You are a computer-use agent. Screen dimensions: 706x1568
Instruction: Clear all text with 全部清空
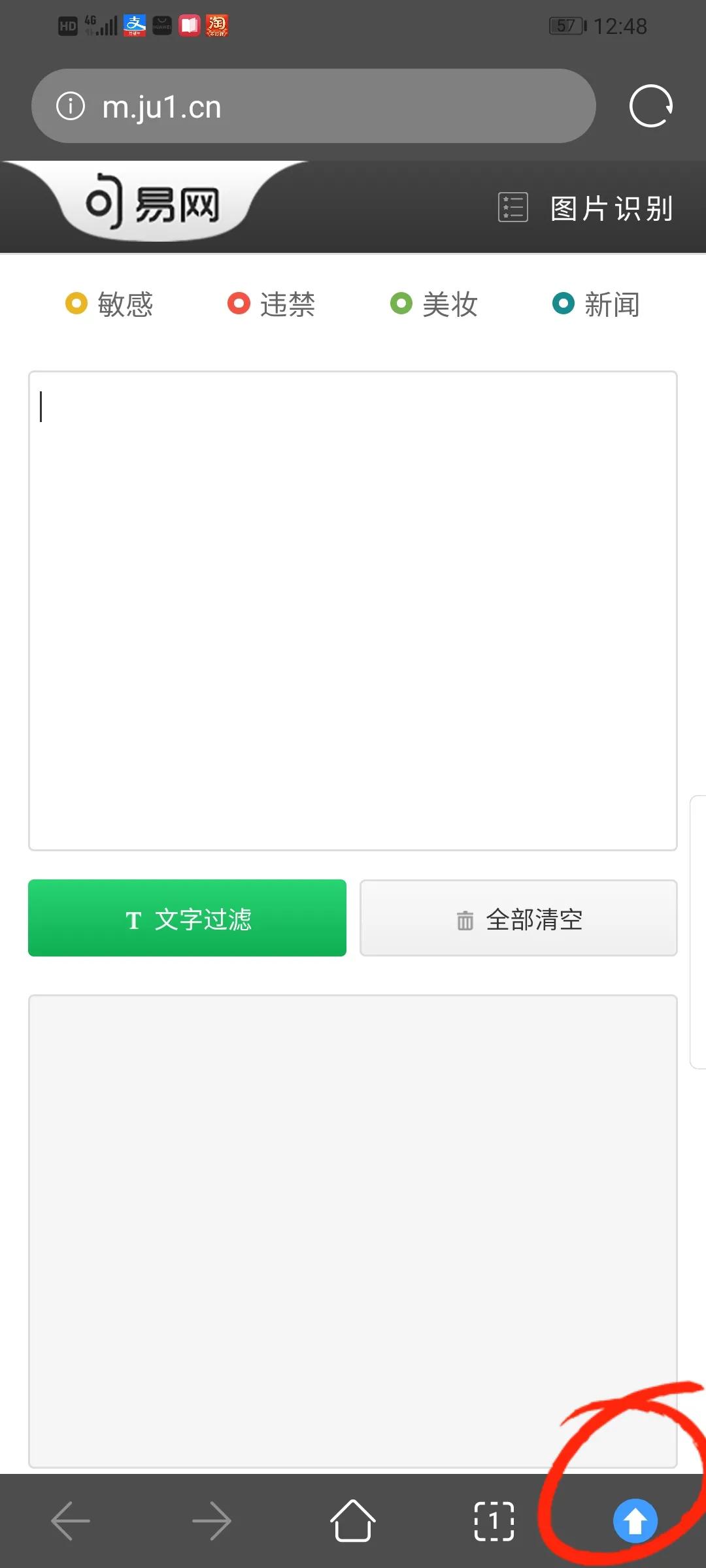(x=518, y=919)
